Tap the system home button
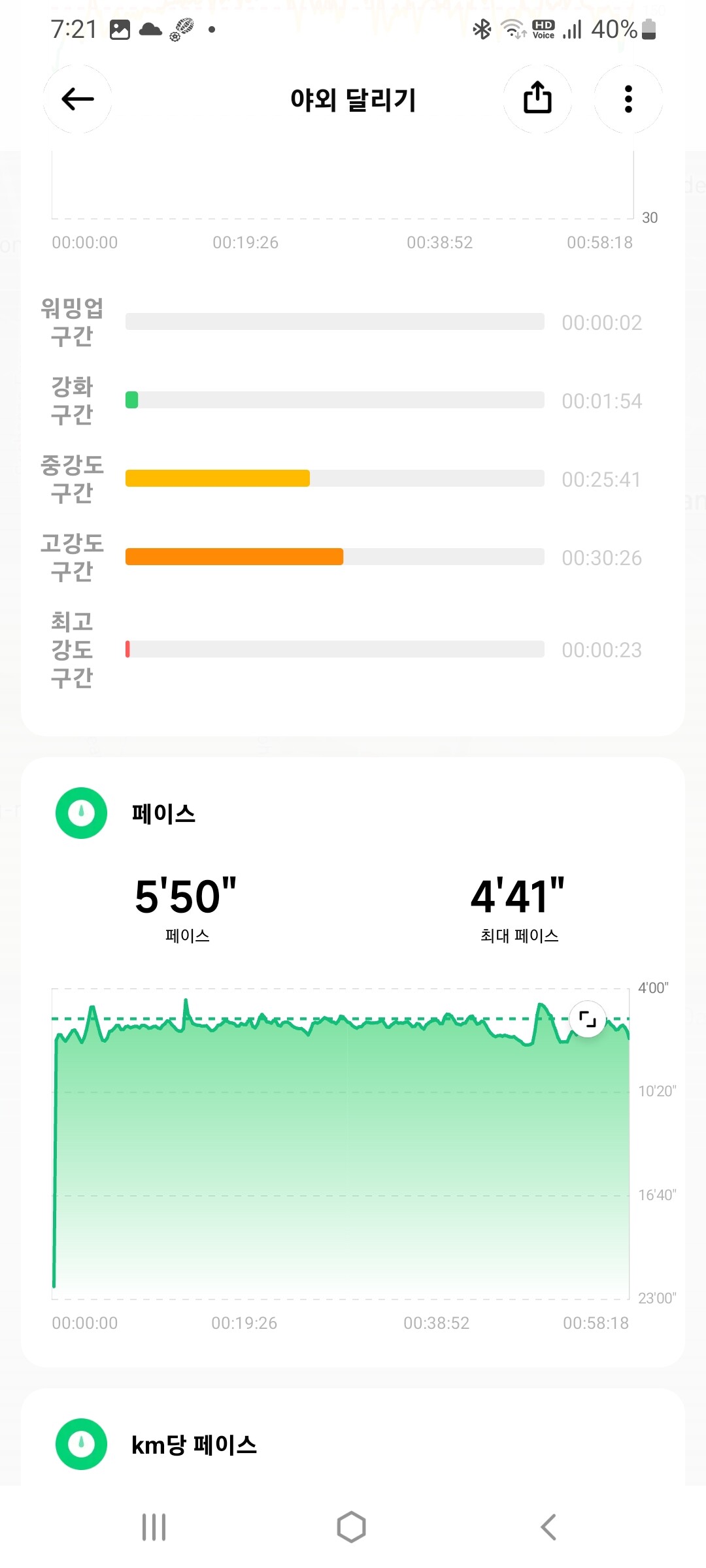 click(x=352, y=1527)
